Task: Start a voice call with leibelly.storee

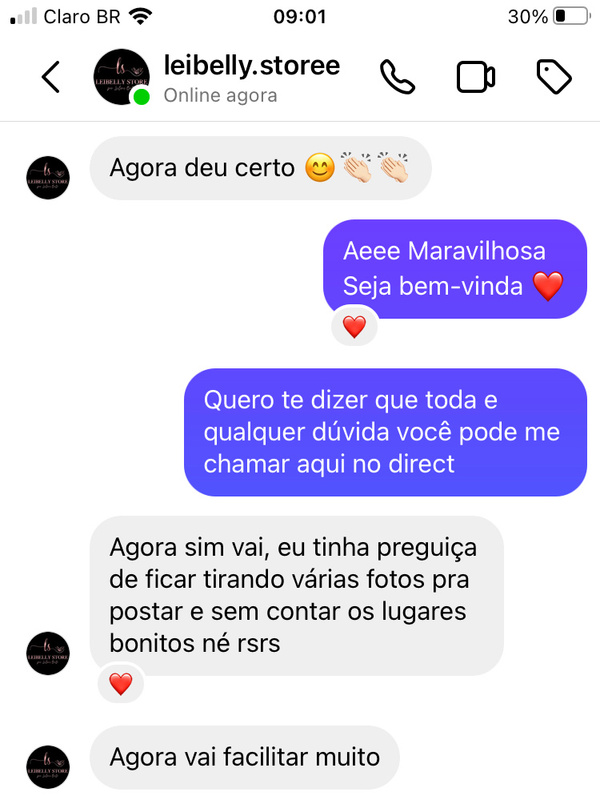Action: point(398,77)
